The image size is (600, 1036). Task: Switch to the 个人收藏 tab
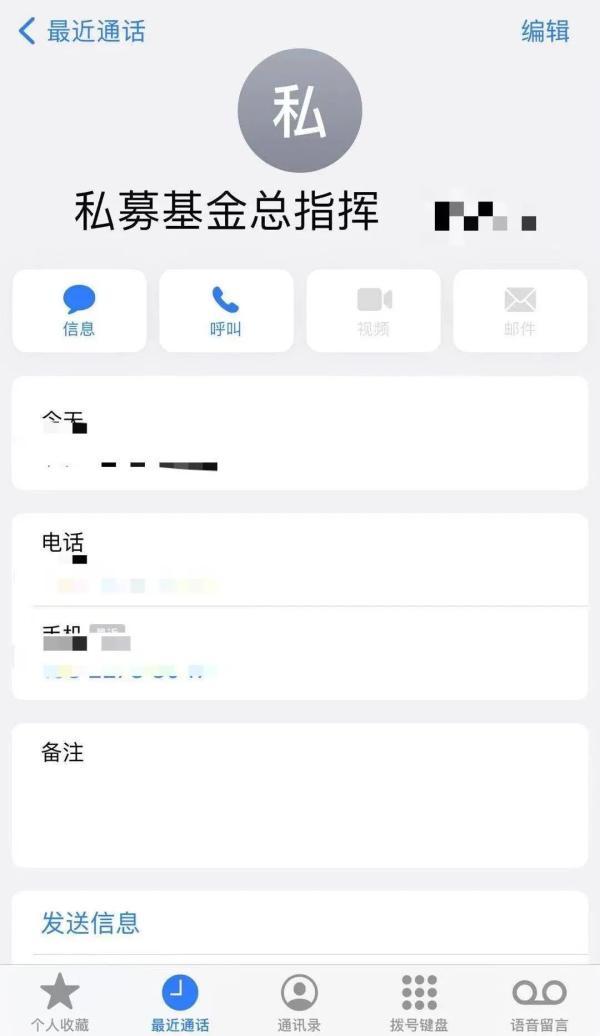point(59,1003)
